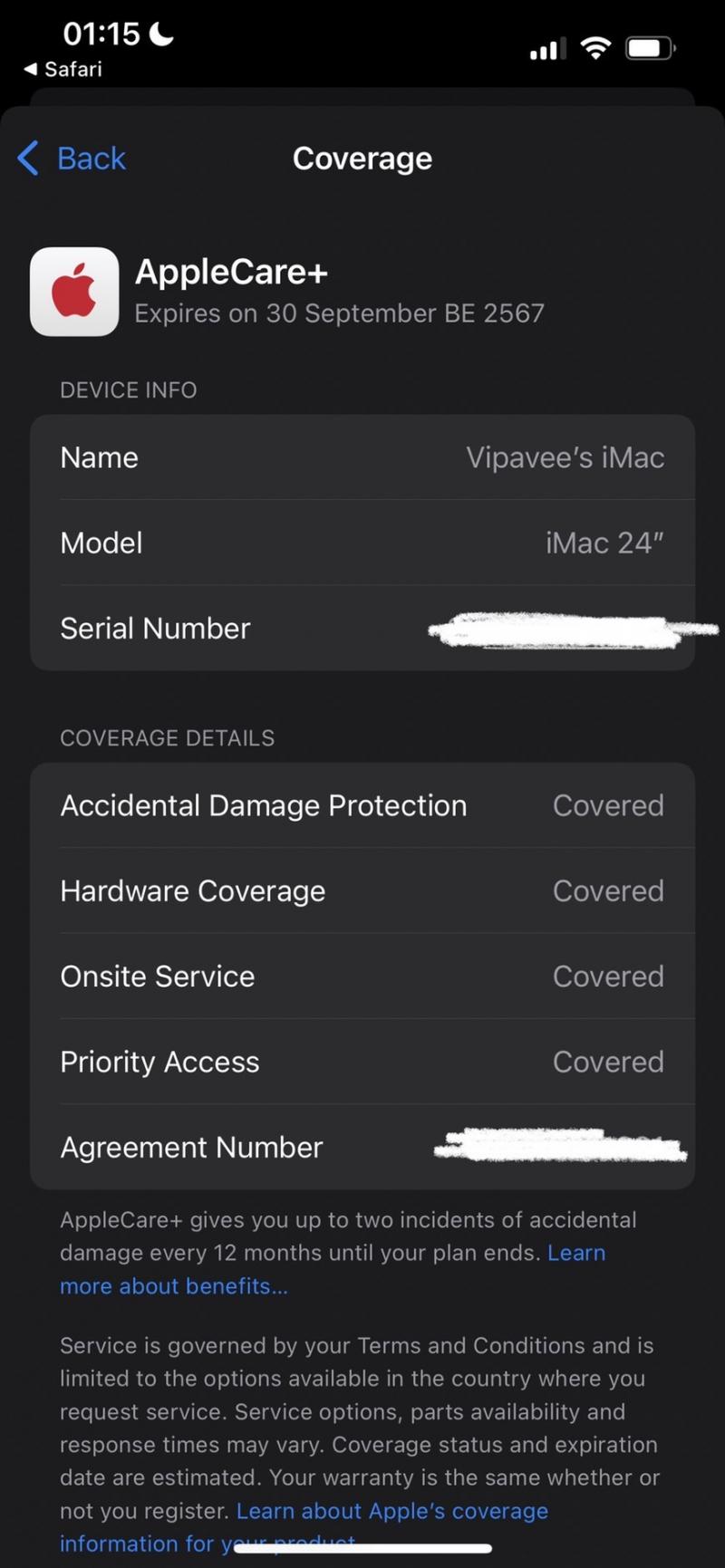Screen dimensions: 725x1568
Task: Go back from the Coverage page
Action: 72,159
